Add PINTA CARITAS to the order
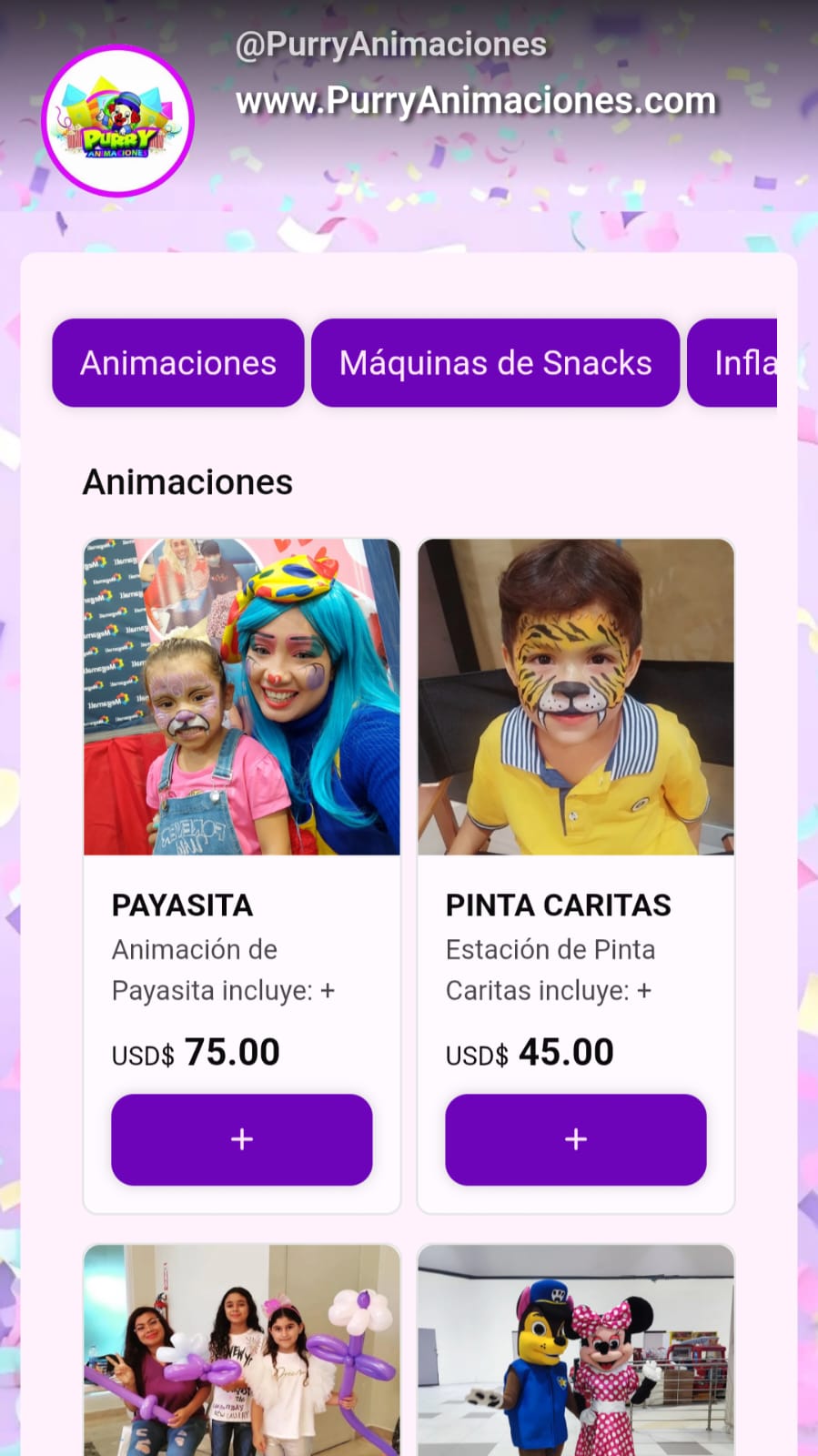This screenshot has width=818, height=1456. (575, 1139)
